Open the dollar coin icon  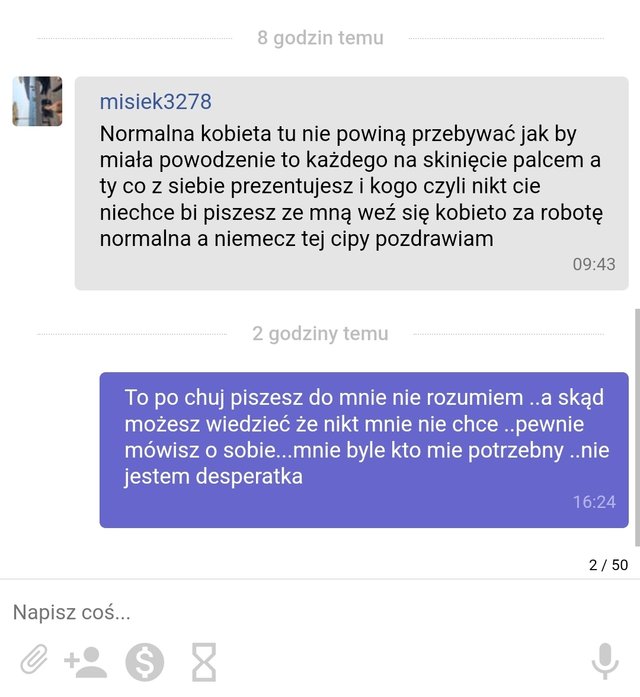[x=144, y=661]
